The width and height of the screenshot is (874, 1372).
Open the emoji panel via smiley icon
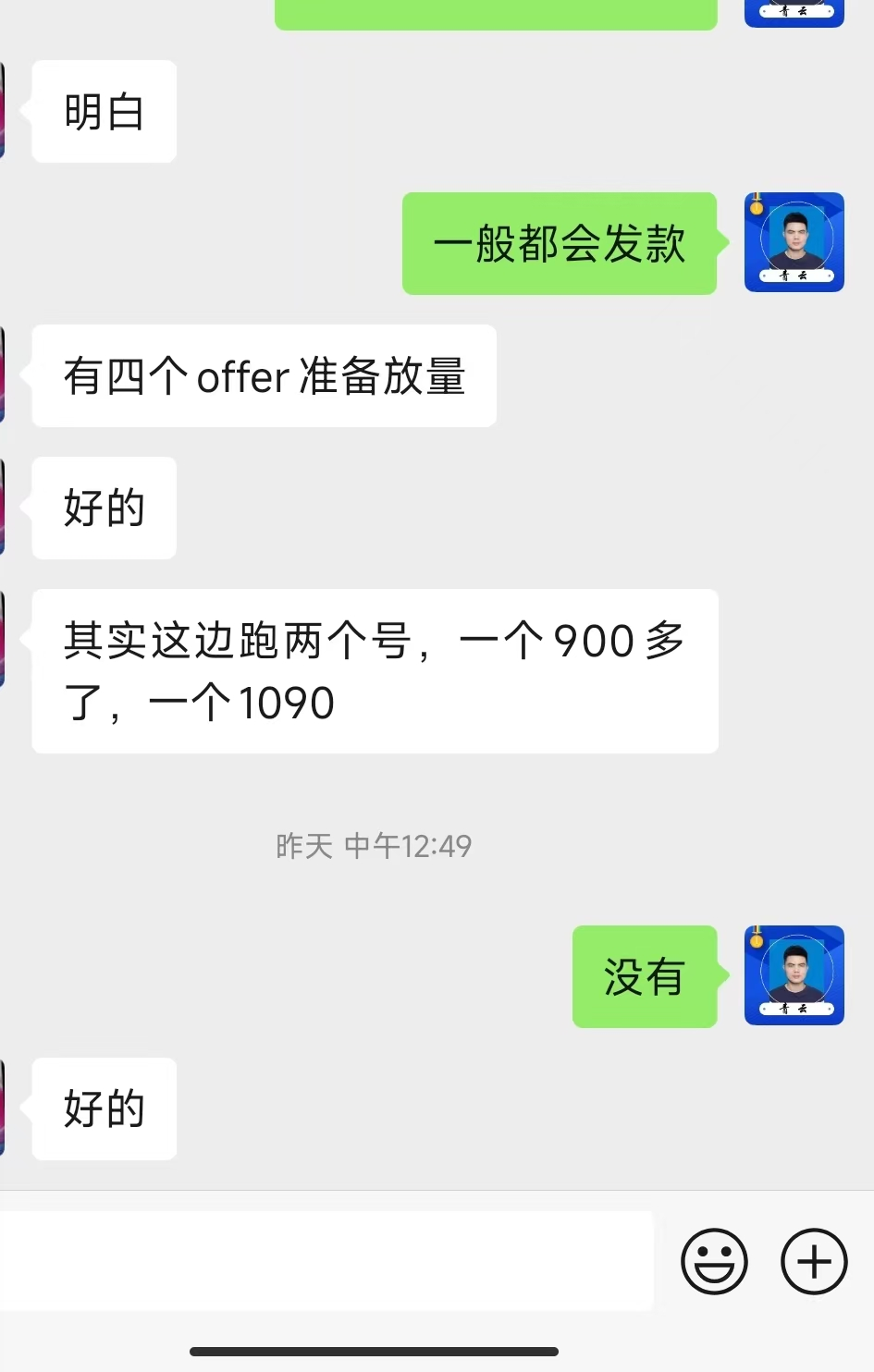click(x=712, y=1260)
